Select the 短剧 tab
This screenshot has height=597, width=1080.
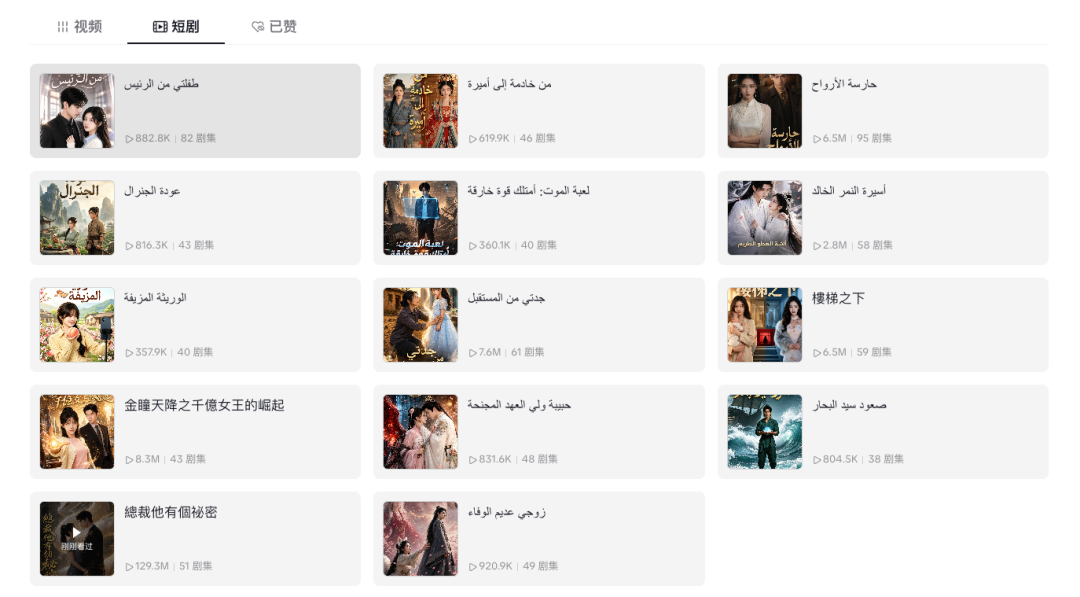point(176,26)
